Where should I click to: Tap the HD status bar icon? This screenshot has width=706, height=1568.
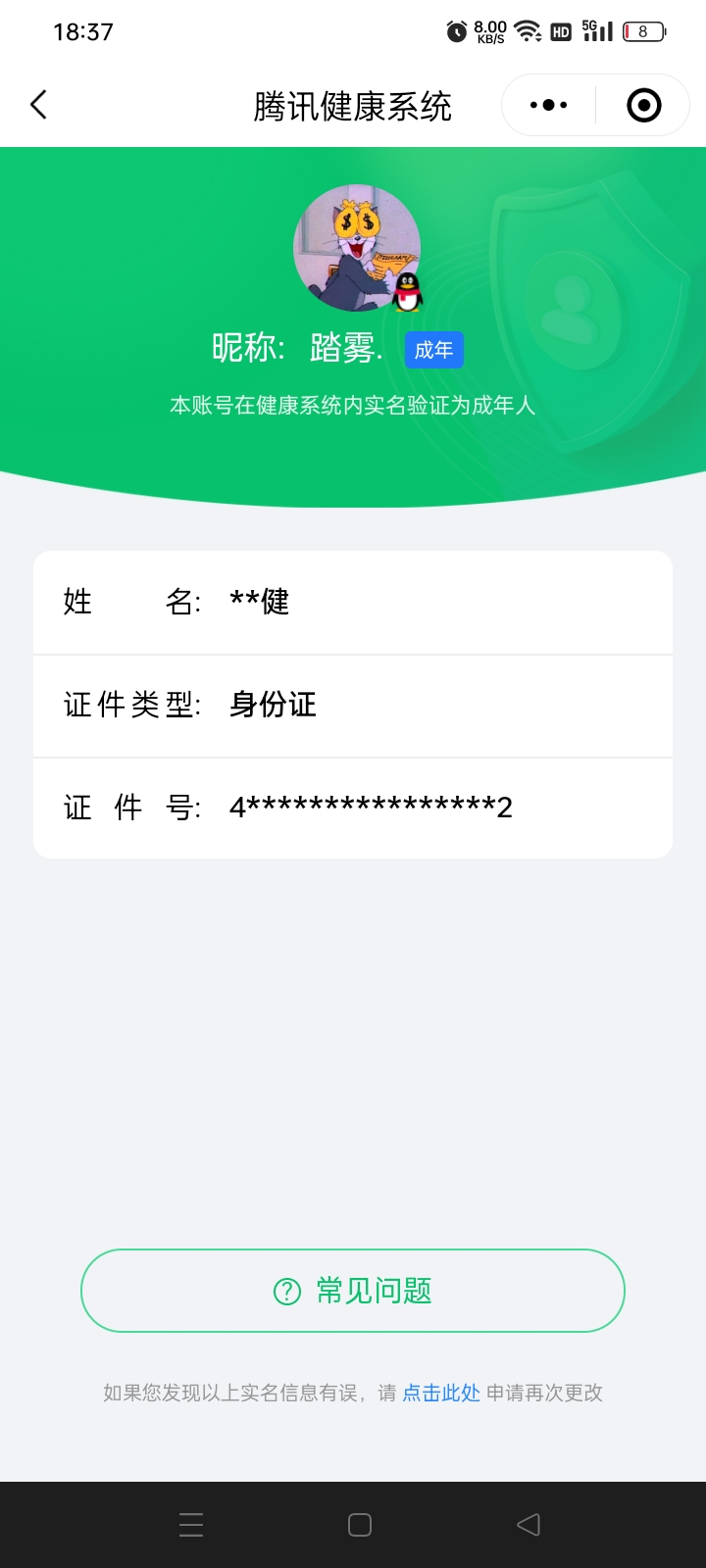[x=562, y=32]
